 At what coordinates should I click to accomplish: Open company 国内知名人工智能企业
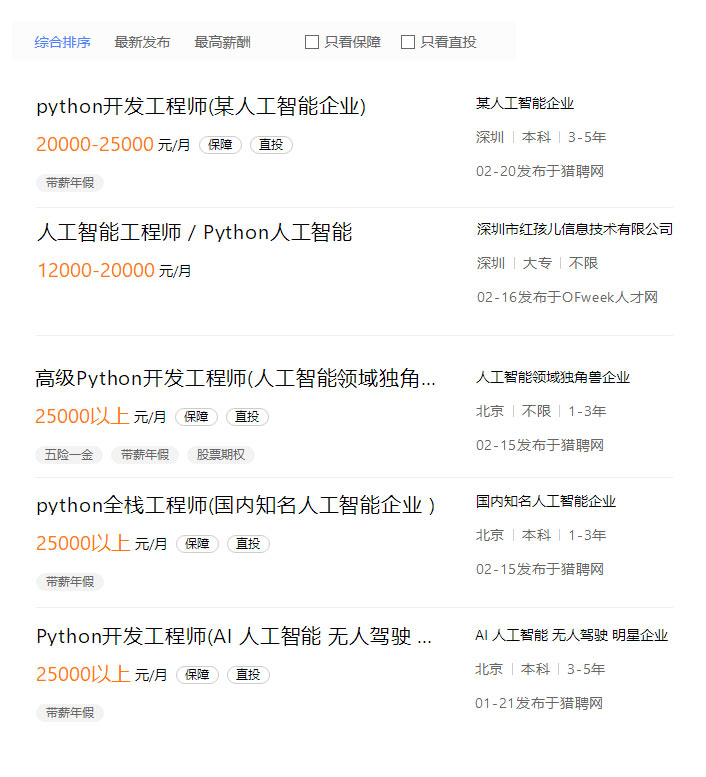tap(545, 502)
